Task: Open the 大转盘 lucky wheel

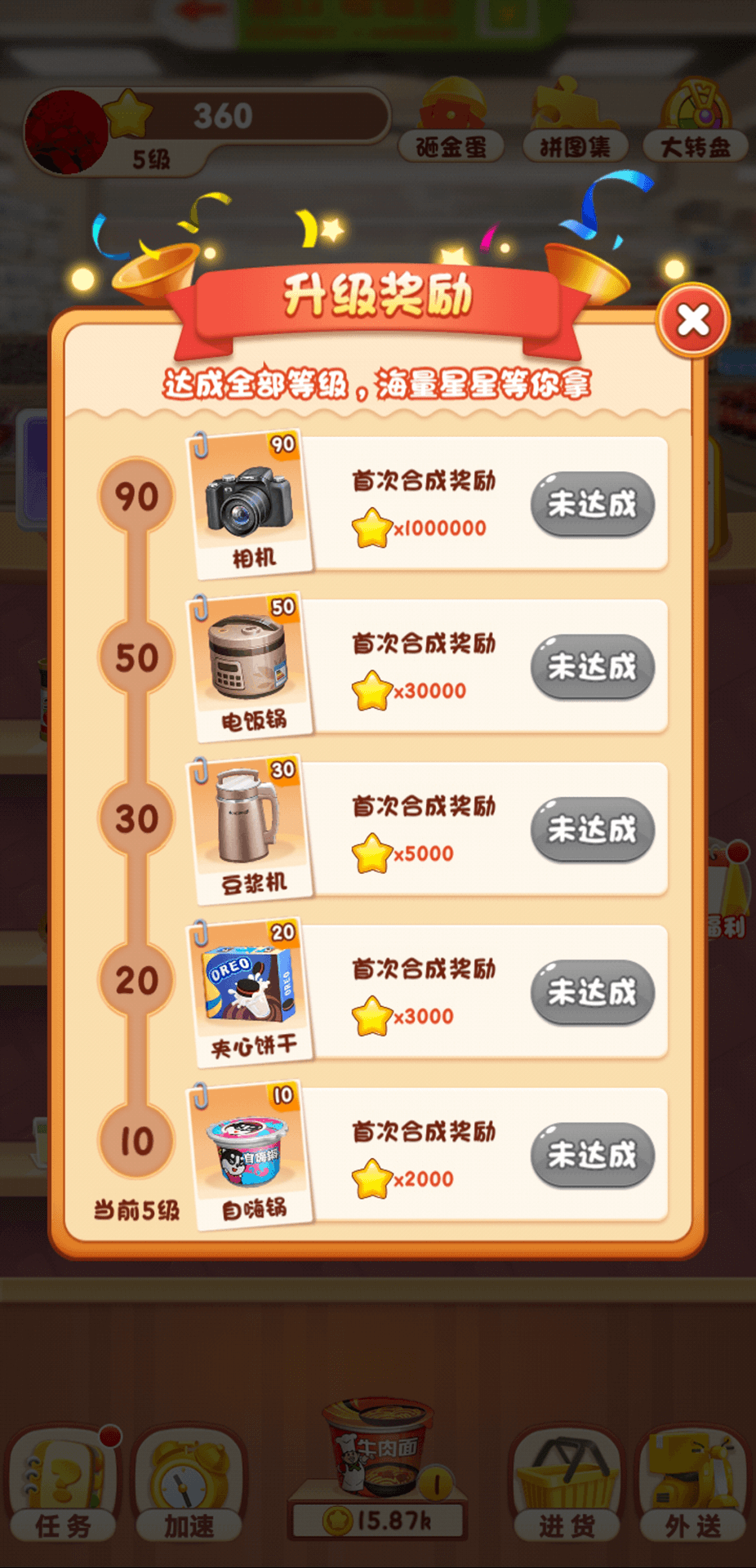Action: point(698,147)
